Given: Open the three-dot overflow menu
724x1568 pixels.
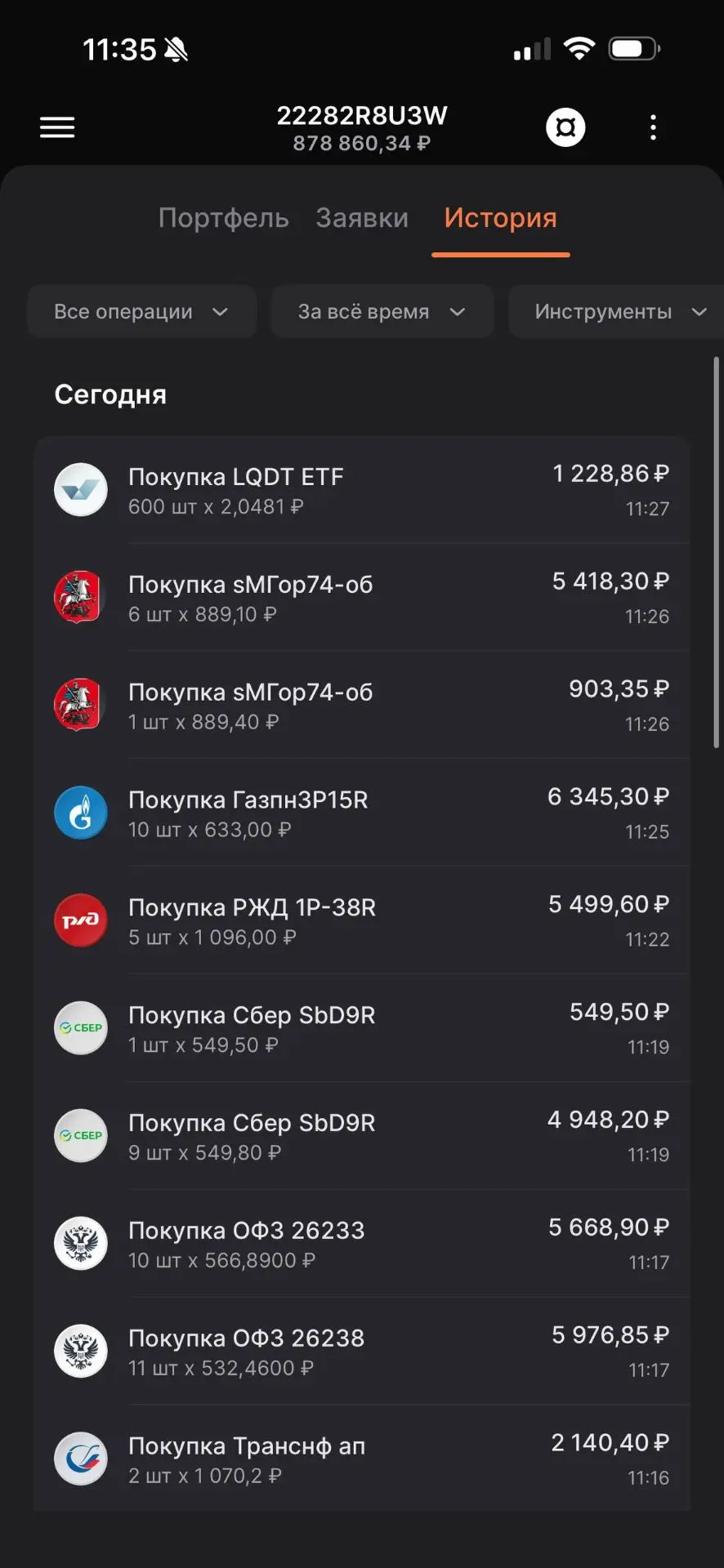Looking at the screenshot, I should click(653, 127).
